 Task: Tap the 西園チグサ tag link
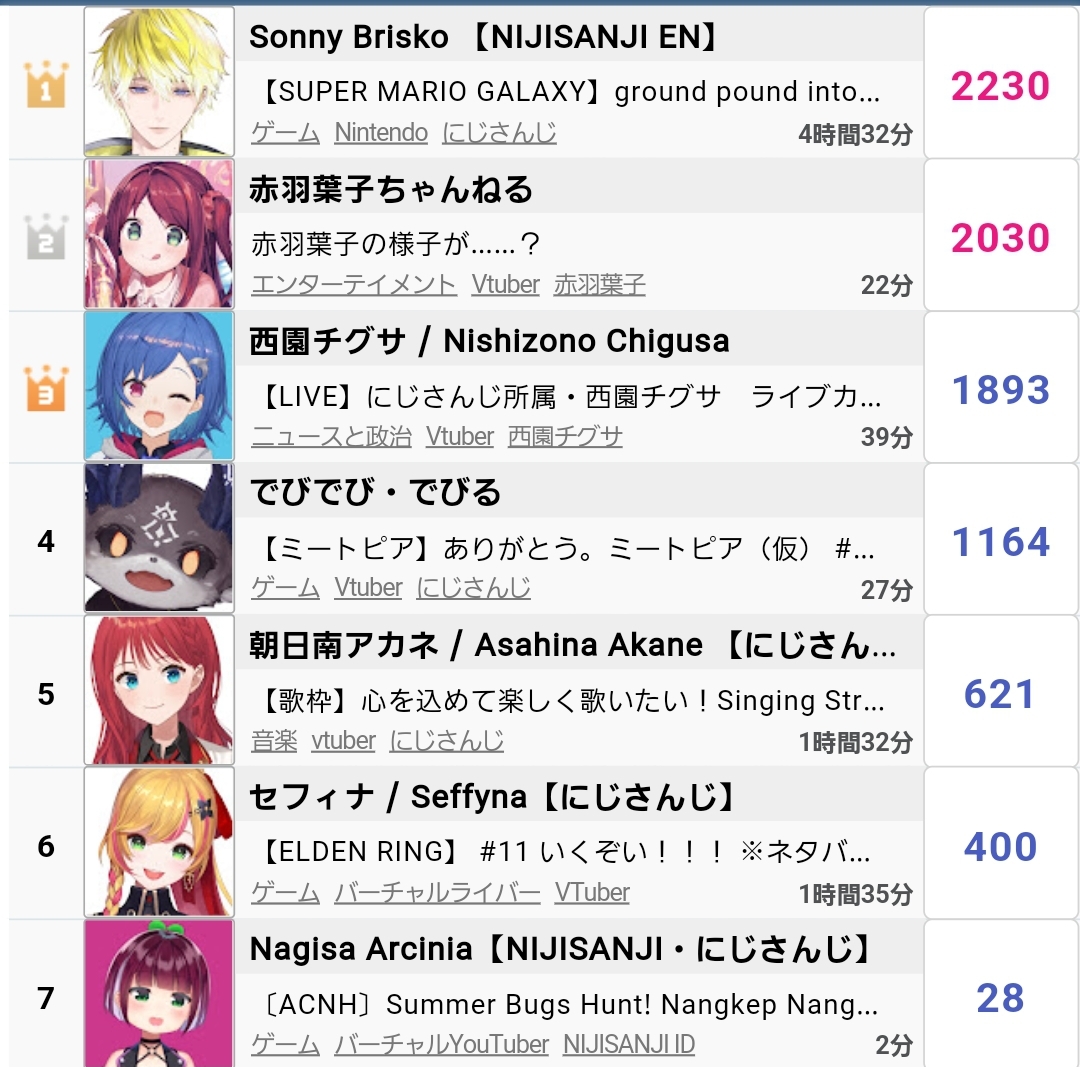click(565, 437)
